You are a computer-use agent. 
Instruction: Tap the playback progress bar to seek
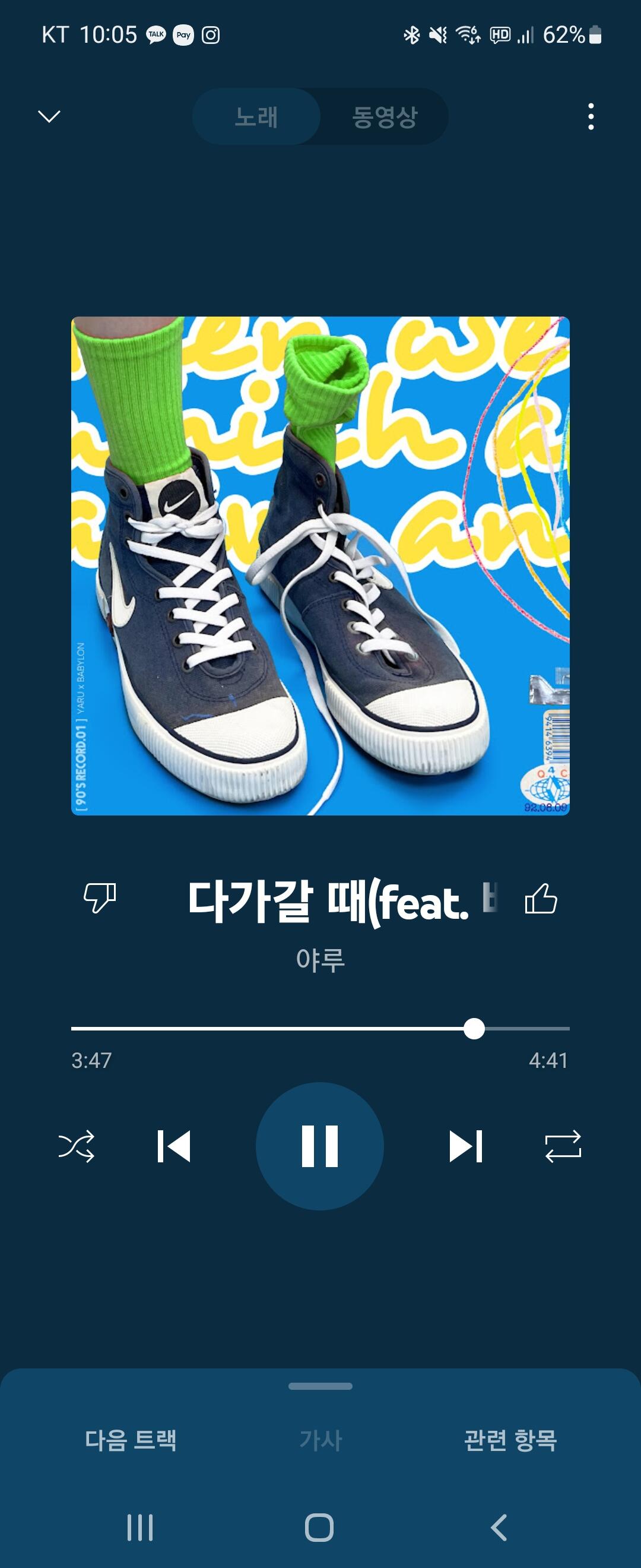tap(320, 1029)
